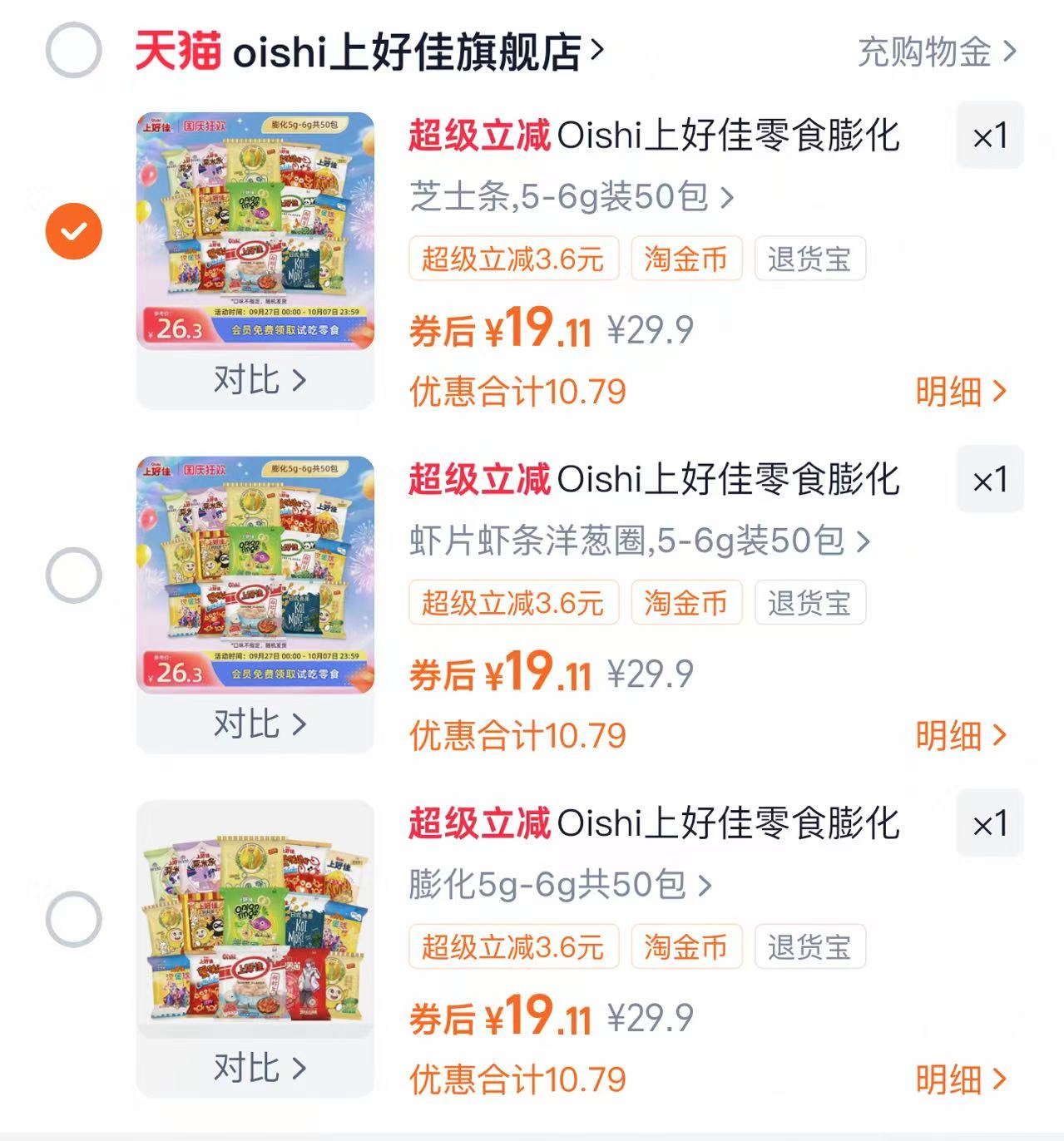The image size is (1064, 1141).
Task: Deselect the checked 芝士条 product checkbox
Action: click(74, 230)
